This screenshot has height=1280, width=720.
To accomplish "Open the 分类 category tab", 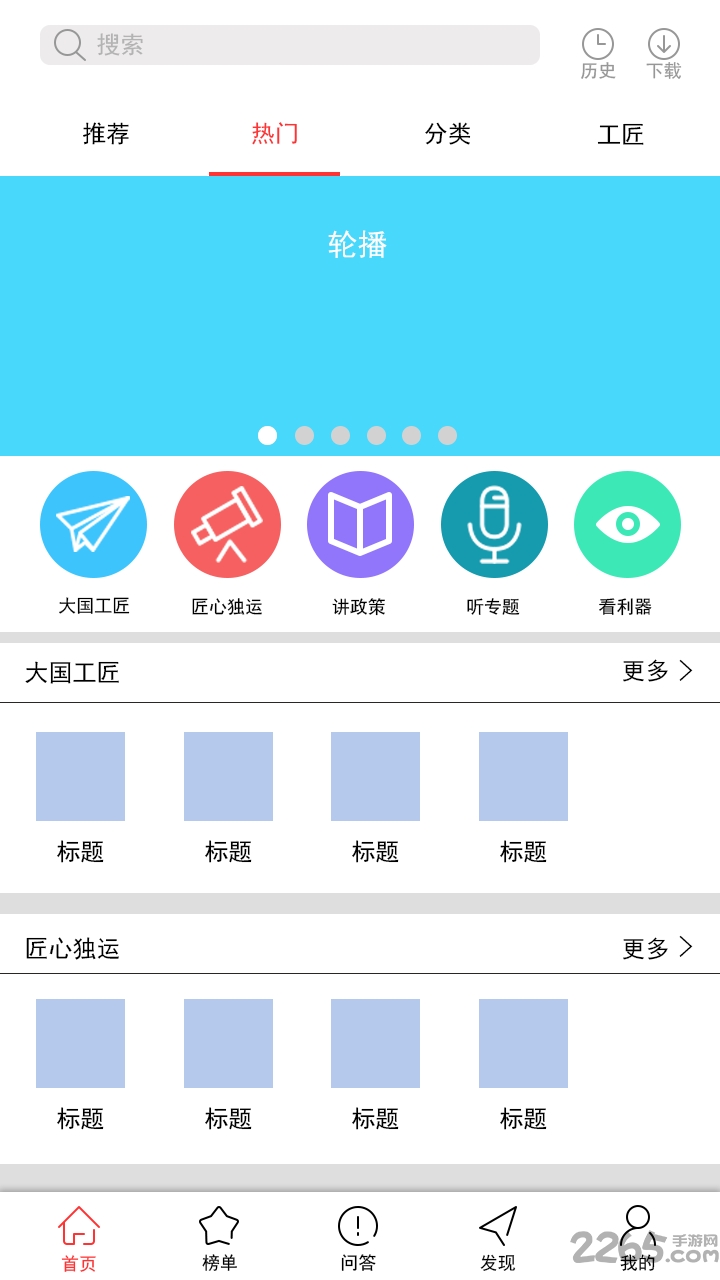I will 447,134.
